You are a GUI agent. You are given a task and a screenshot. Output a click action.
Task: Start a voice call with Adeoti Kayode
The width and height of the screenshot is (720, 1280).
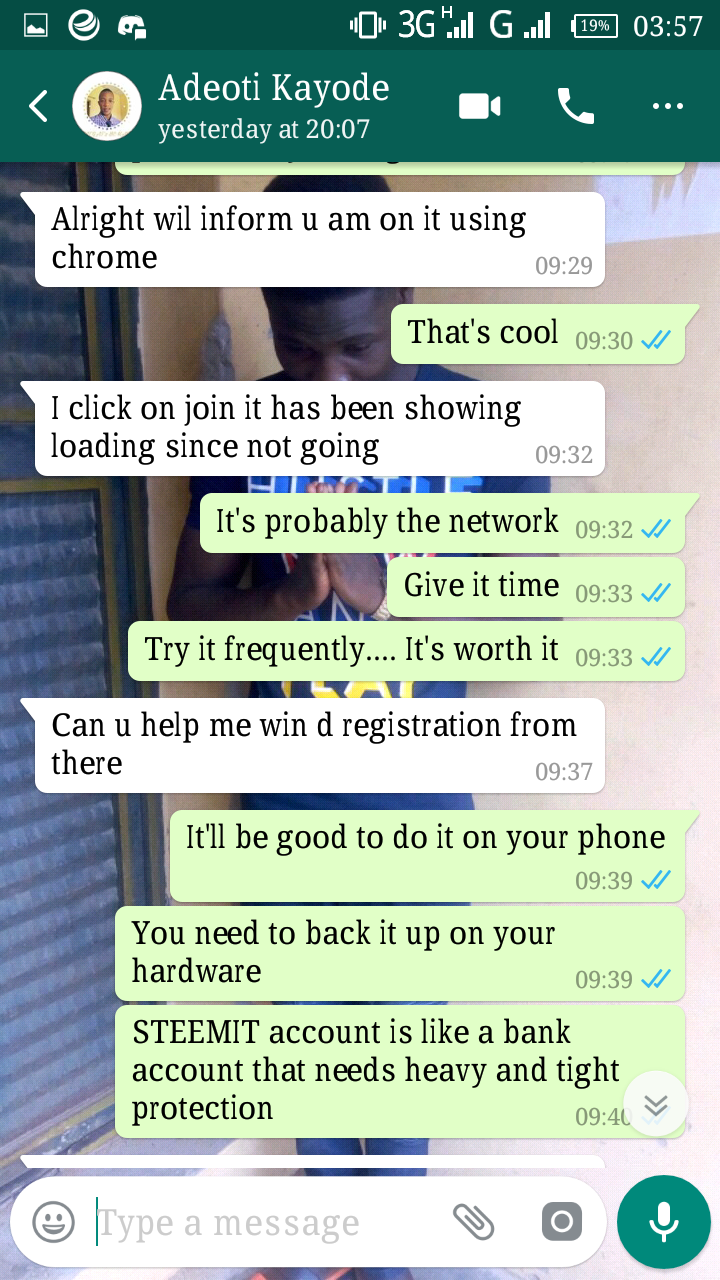575,106
